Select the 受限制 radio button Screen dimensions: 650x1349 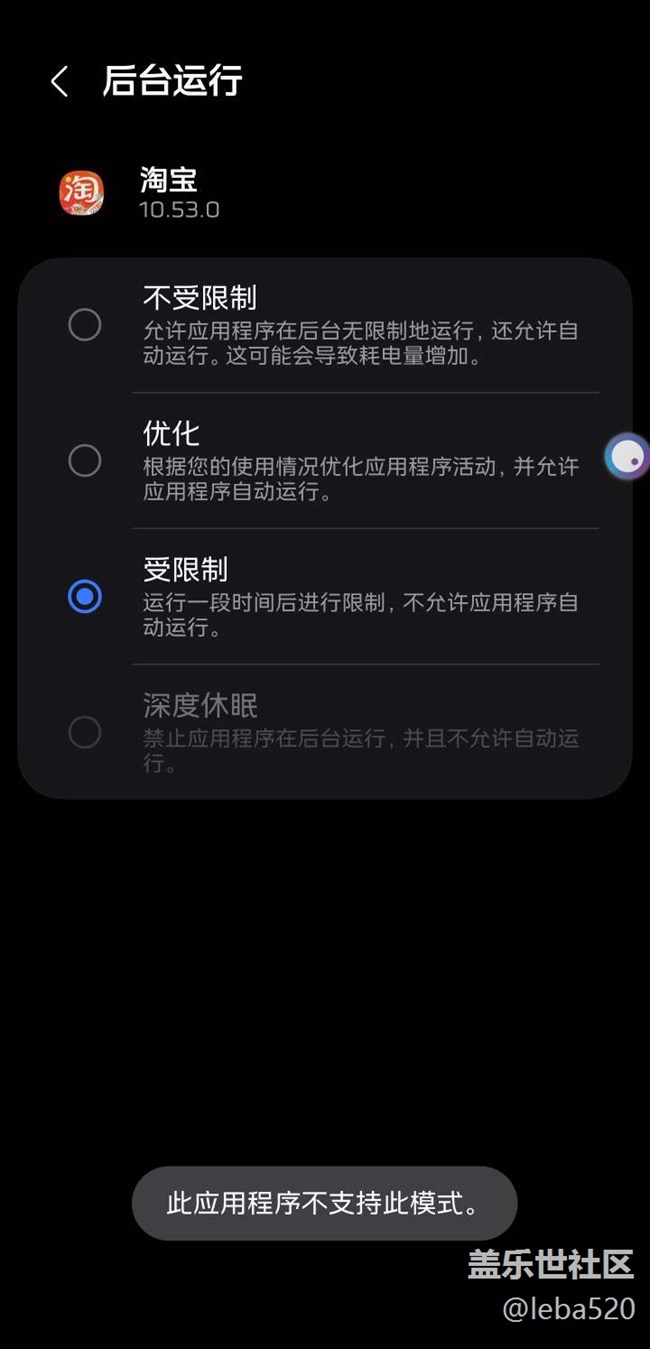(x=85, y=597)
